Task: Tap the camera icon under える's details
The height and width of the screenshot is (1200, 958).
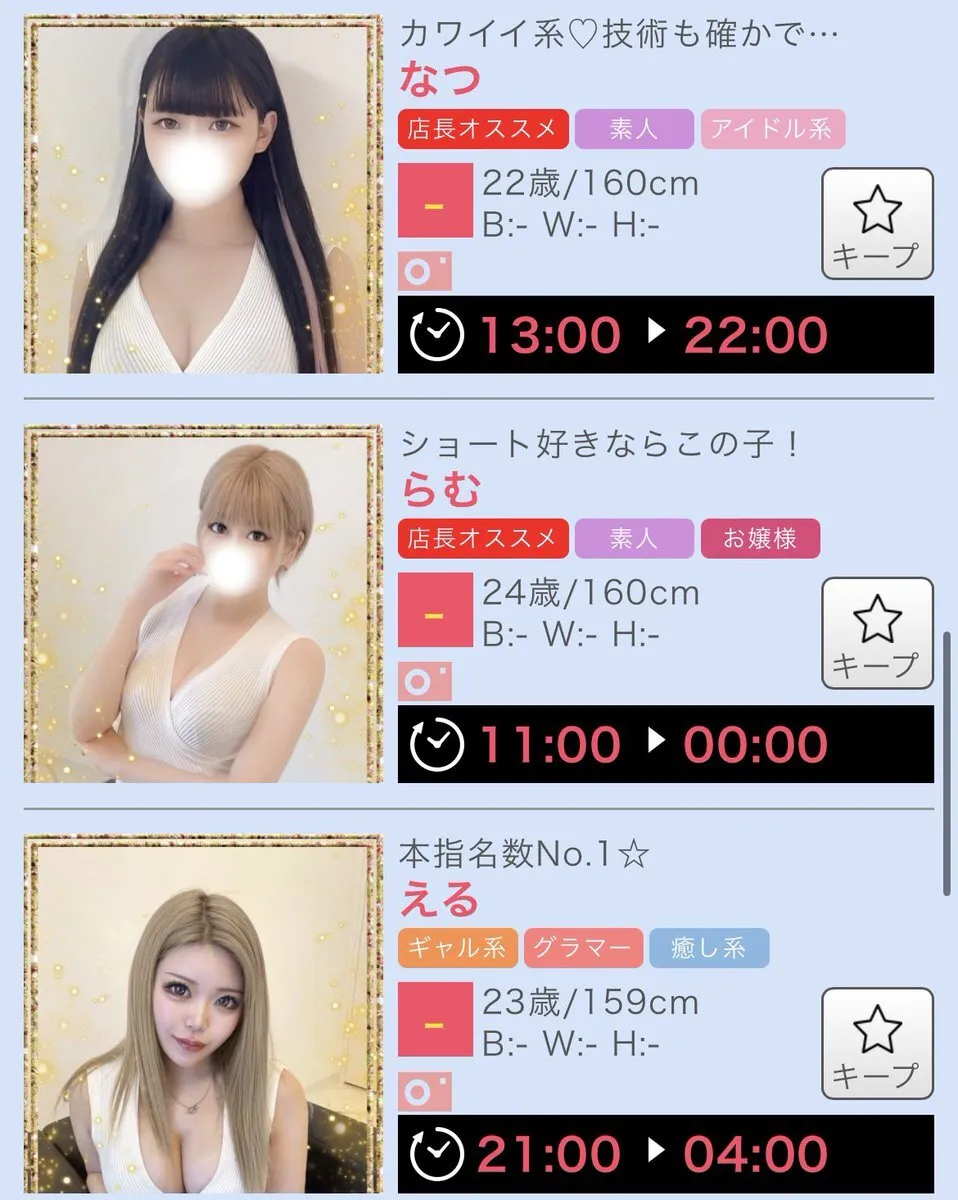Action: [425, 1091]
